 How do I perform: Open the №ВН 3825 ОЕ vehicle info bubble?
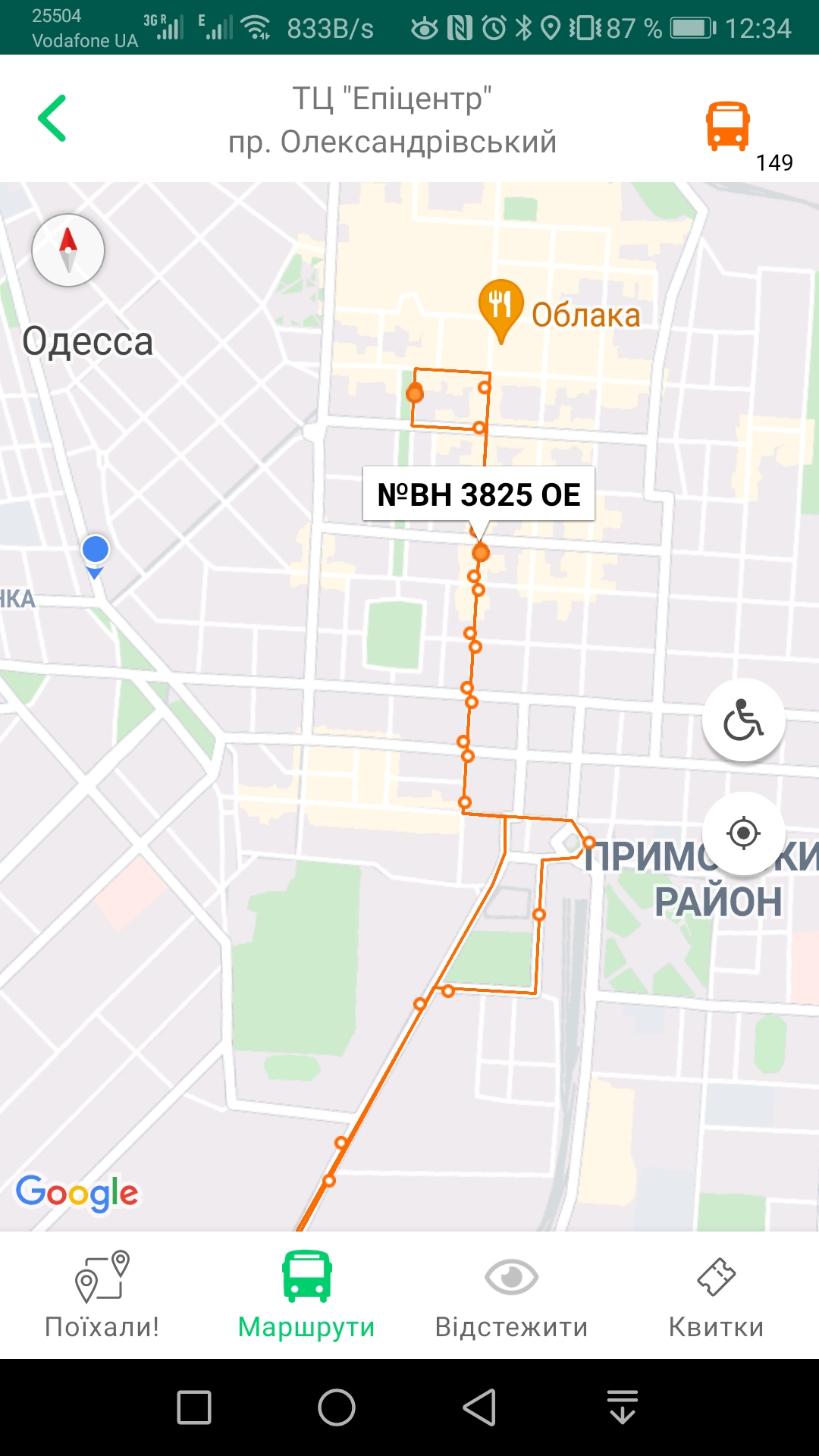478,494
